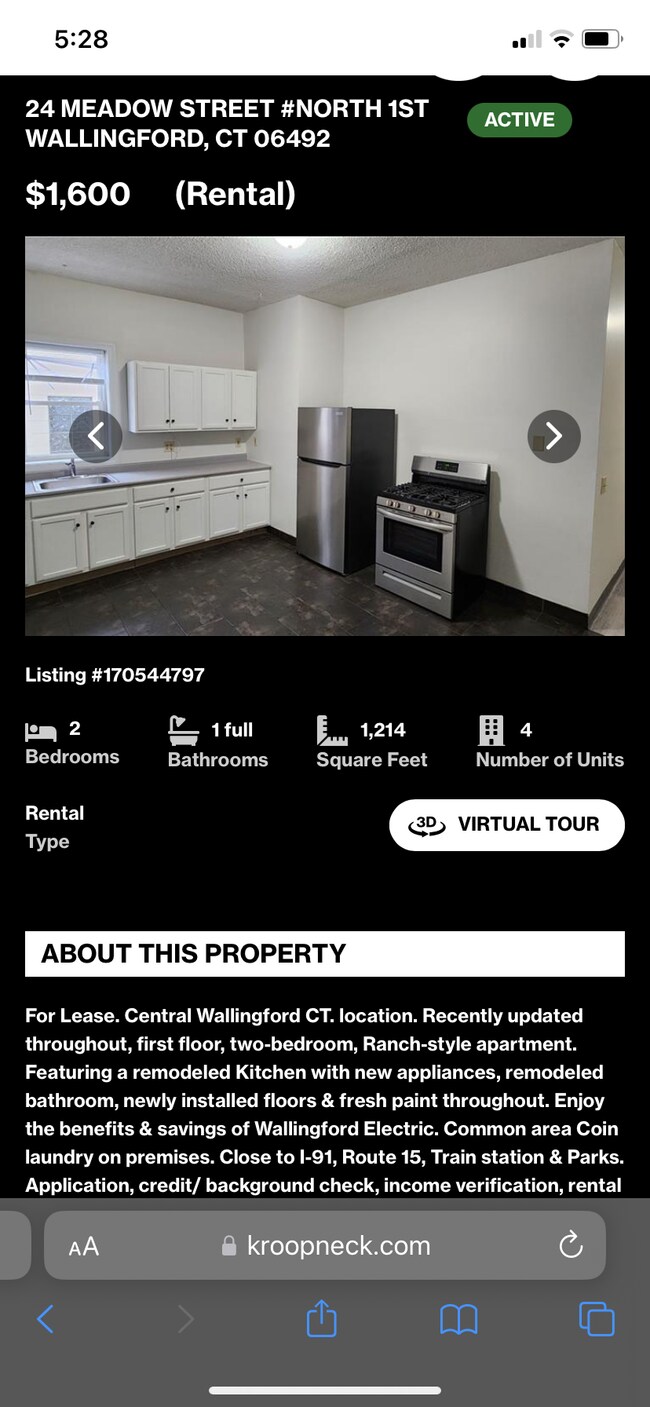View all open Safari tabs
The height and width of the screenshot is (1407, 650).
click(x=596, y=1319)
